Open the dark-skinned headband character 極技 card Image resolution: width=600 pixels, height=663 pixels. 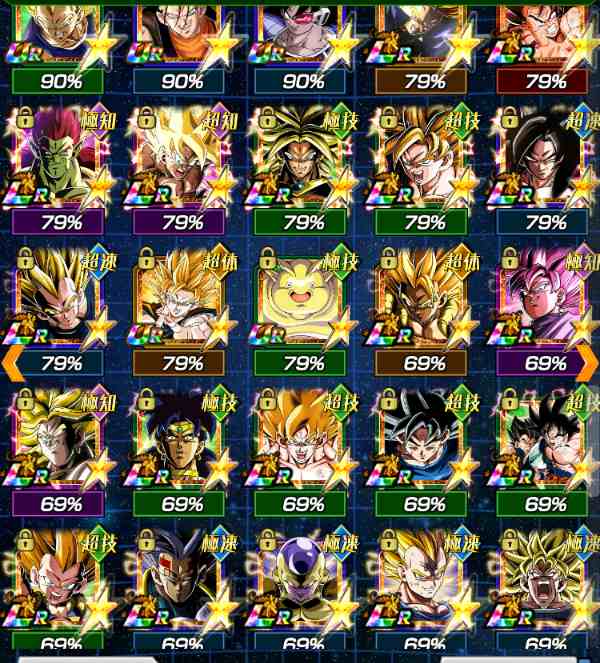180,437
